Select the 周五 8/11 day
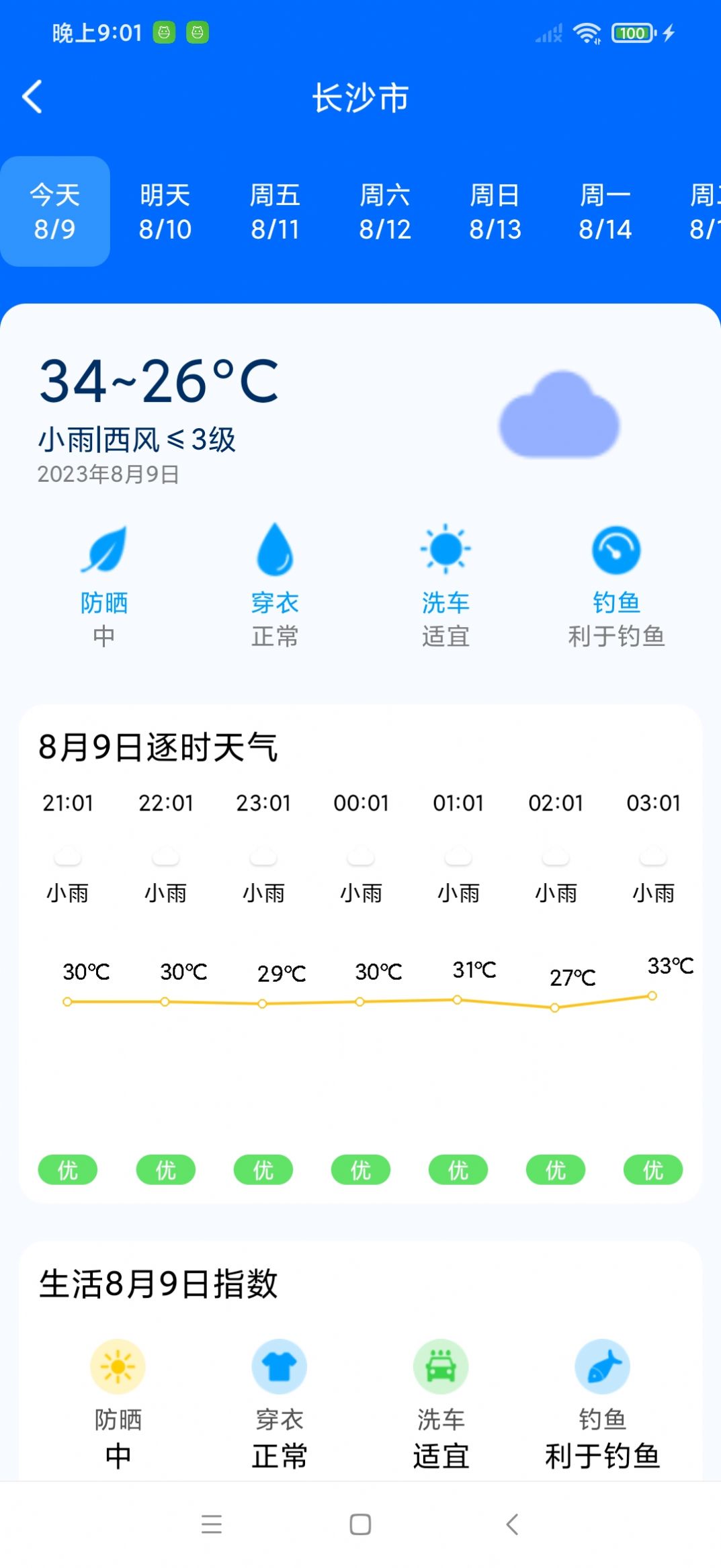 coord(275,210)
